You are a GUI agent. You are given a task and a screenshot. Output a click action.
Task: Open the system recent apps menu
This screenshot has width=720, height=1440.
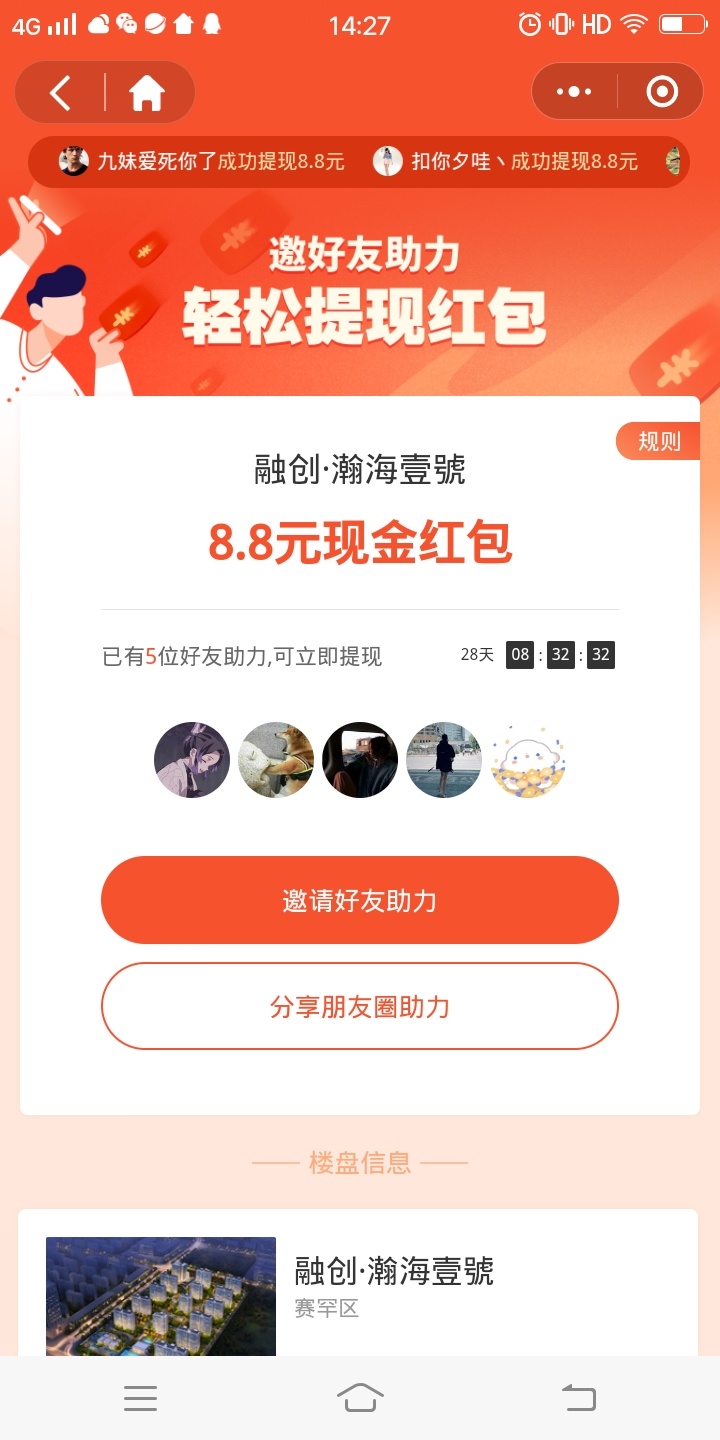140,1398
